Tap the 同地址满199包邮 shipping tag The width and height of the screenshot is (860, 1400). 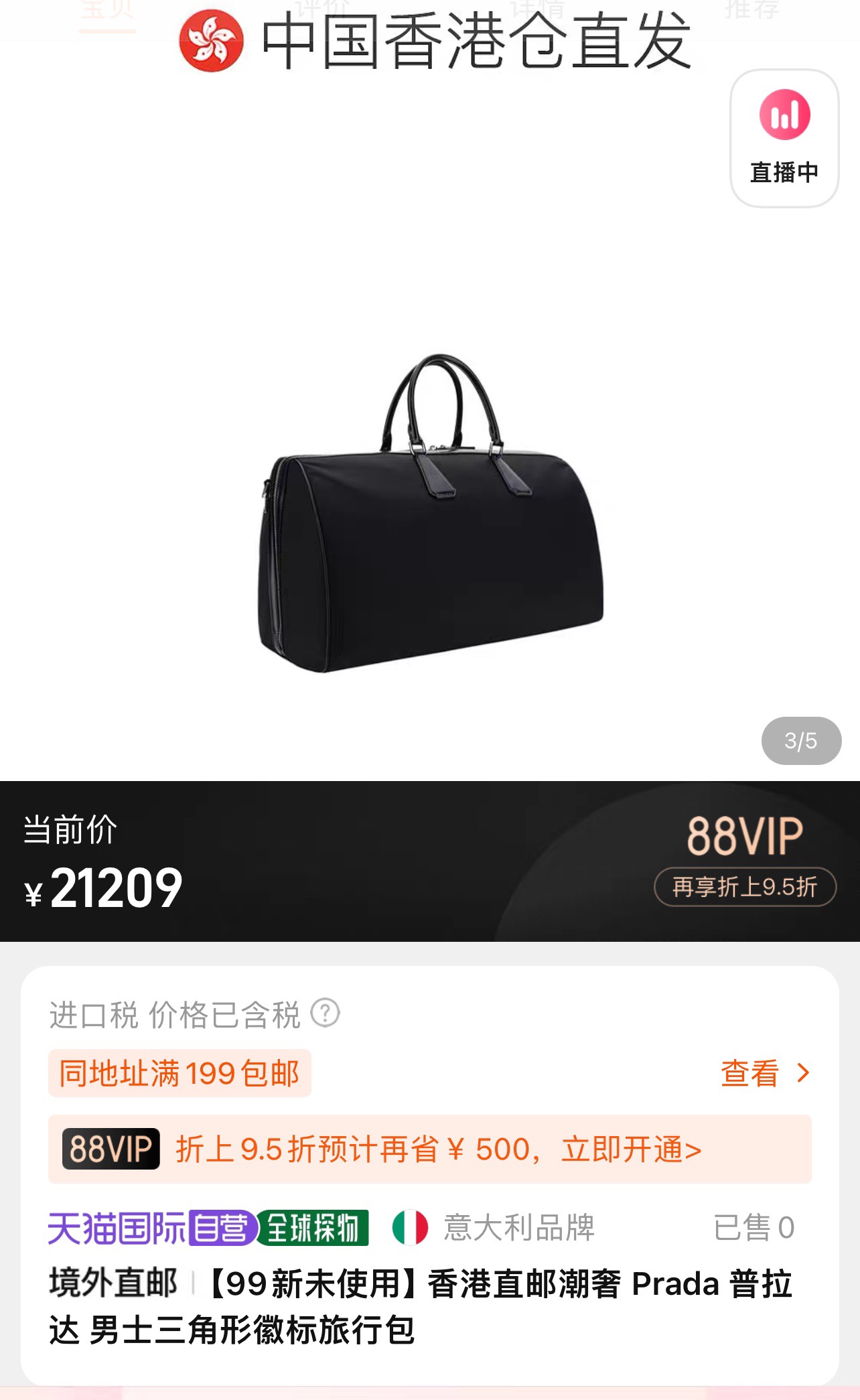coord(180,1073)
